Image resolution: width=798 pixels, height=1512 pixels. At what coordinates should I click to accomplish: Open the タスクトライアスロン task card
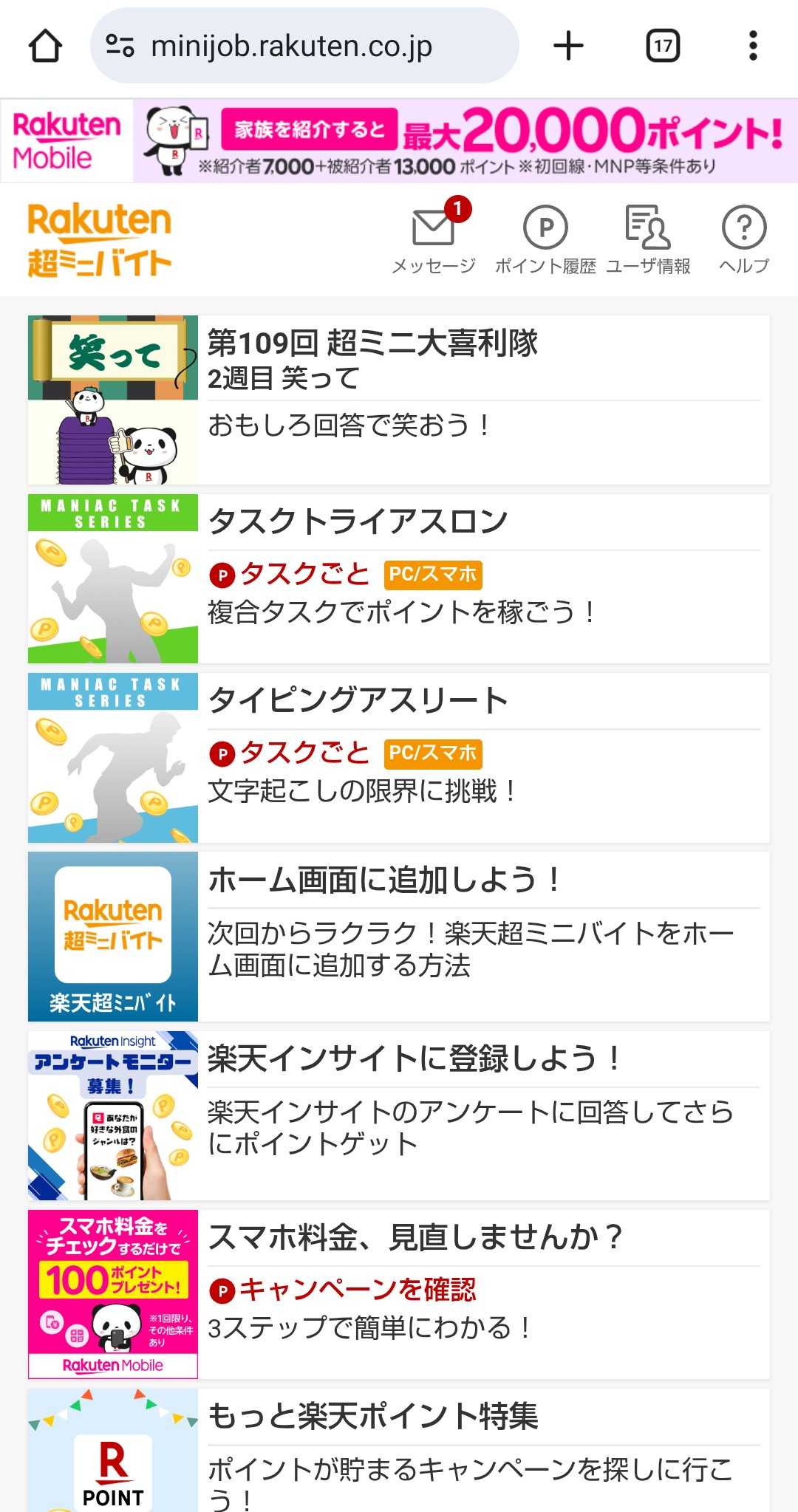pyautogui.click(x=399, y=579)
